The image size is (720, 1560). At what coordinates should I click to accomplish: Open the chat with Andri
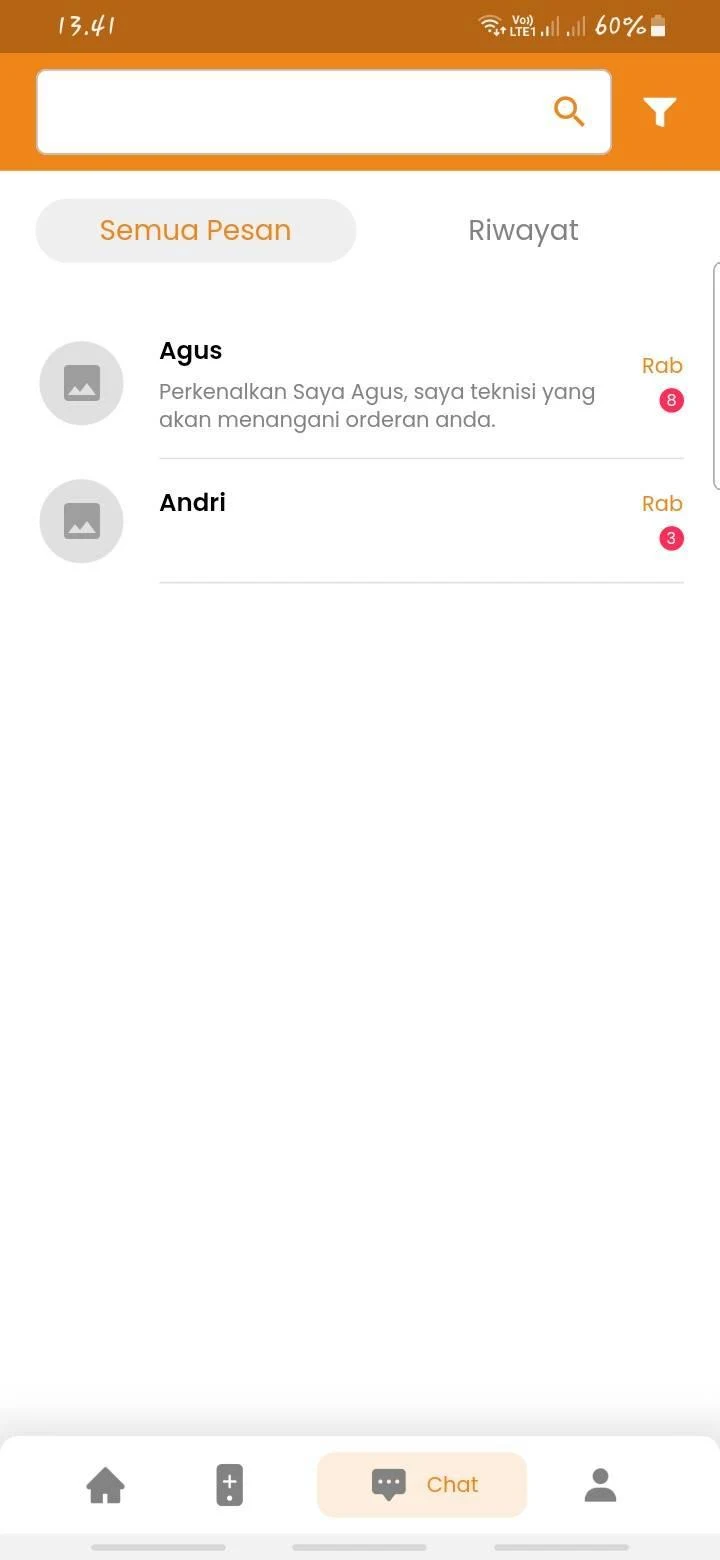point(360,521)
